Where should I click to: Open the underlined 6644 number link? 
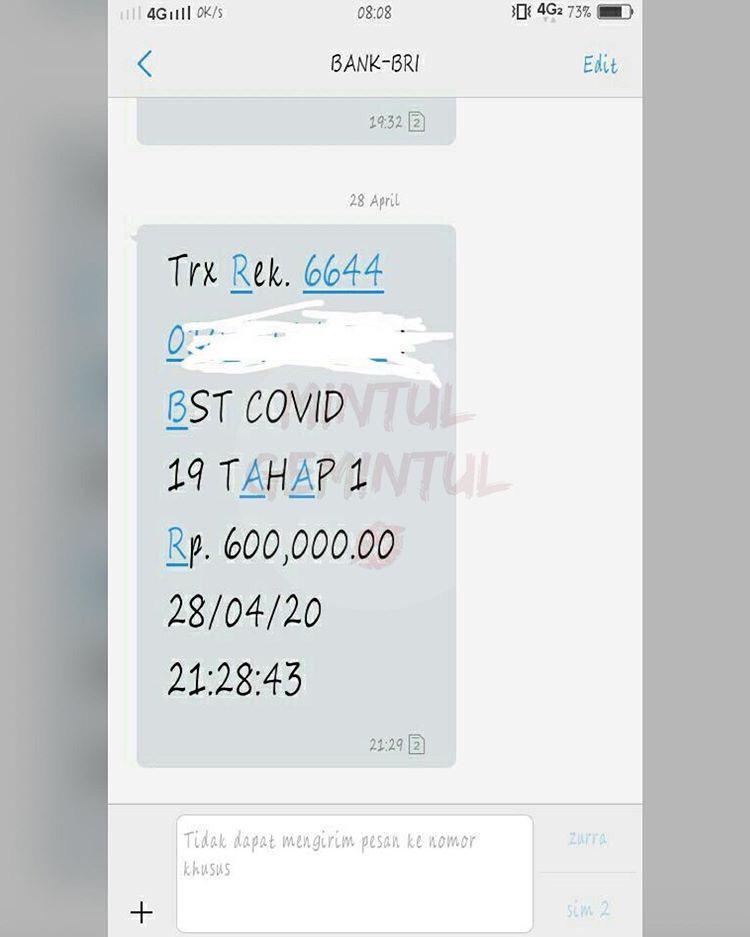pyautogui.click(x=343, y=271)
